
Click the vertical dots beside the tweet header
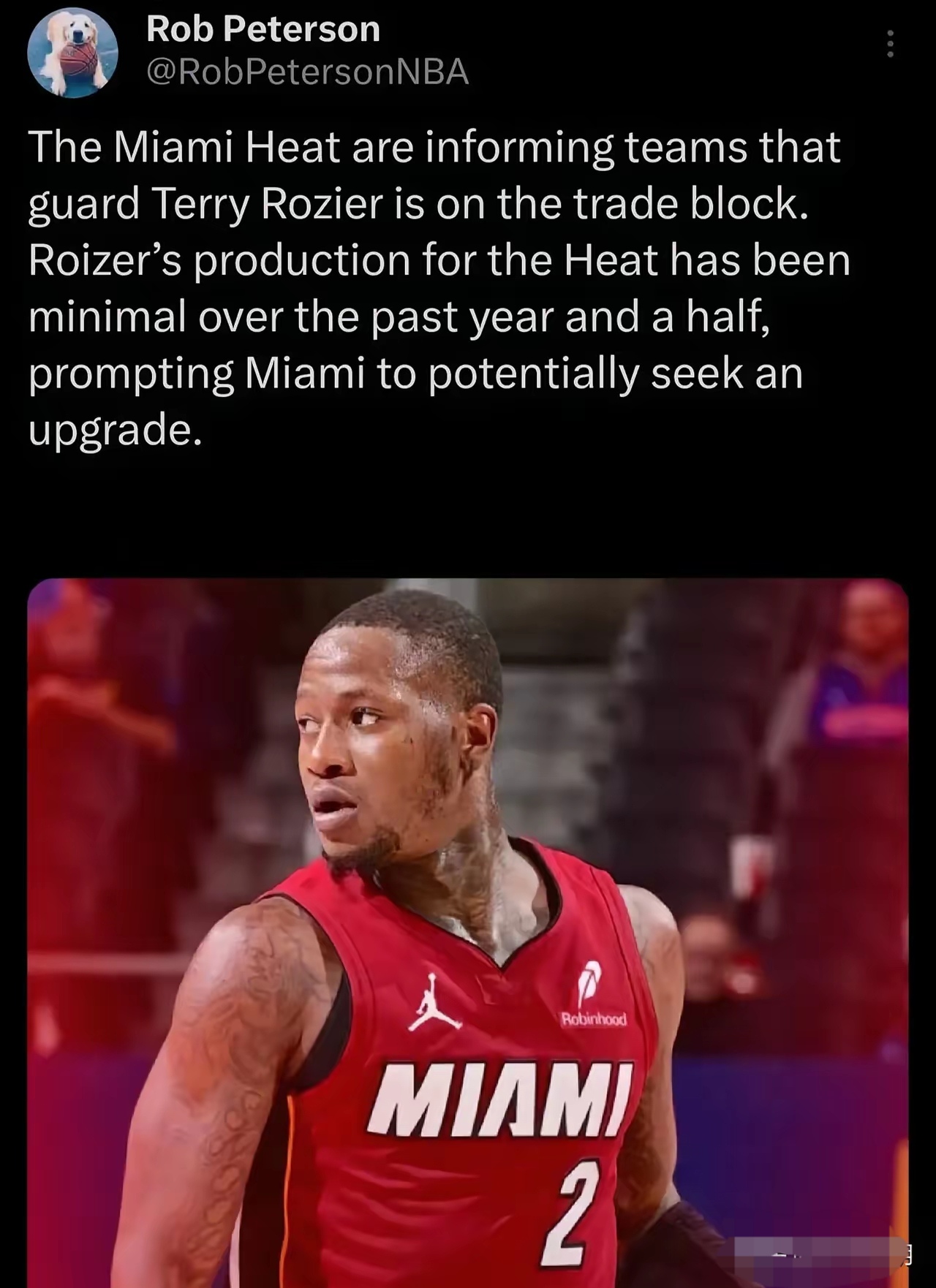point(891,45)
